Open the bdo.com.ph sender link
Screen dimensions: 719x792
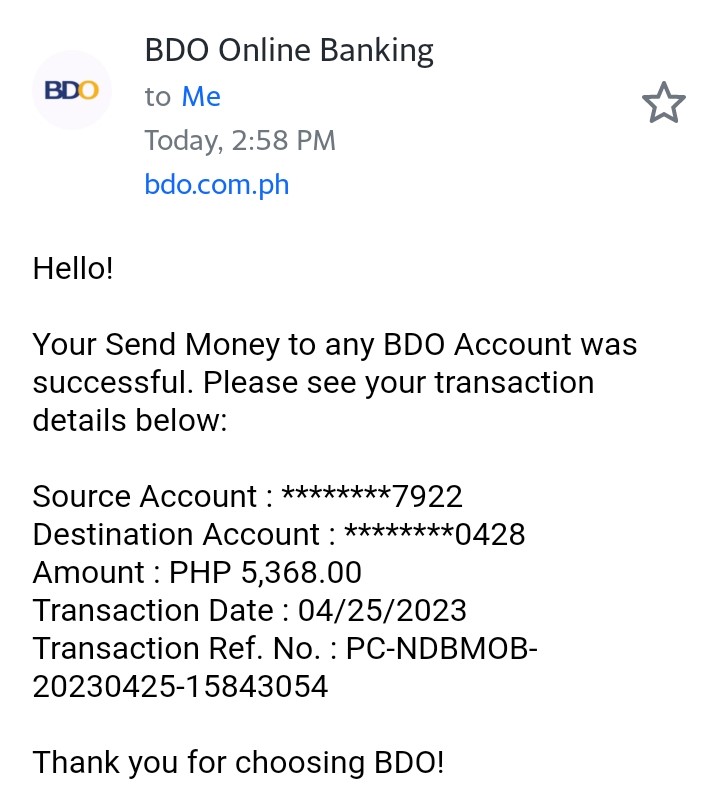pyautogui.click(x=217, y=184)
